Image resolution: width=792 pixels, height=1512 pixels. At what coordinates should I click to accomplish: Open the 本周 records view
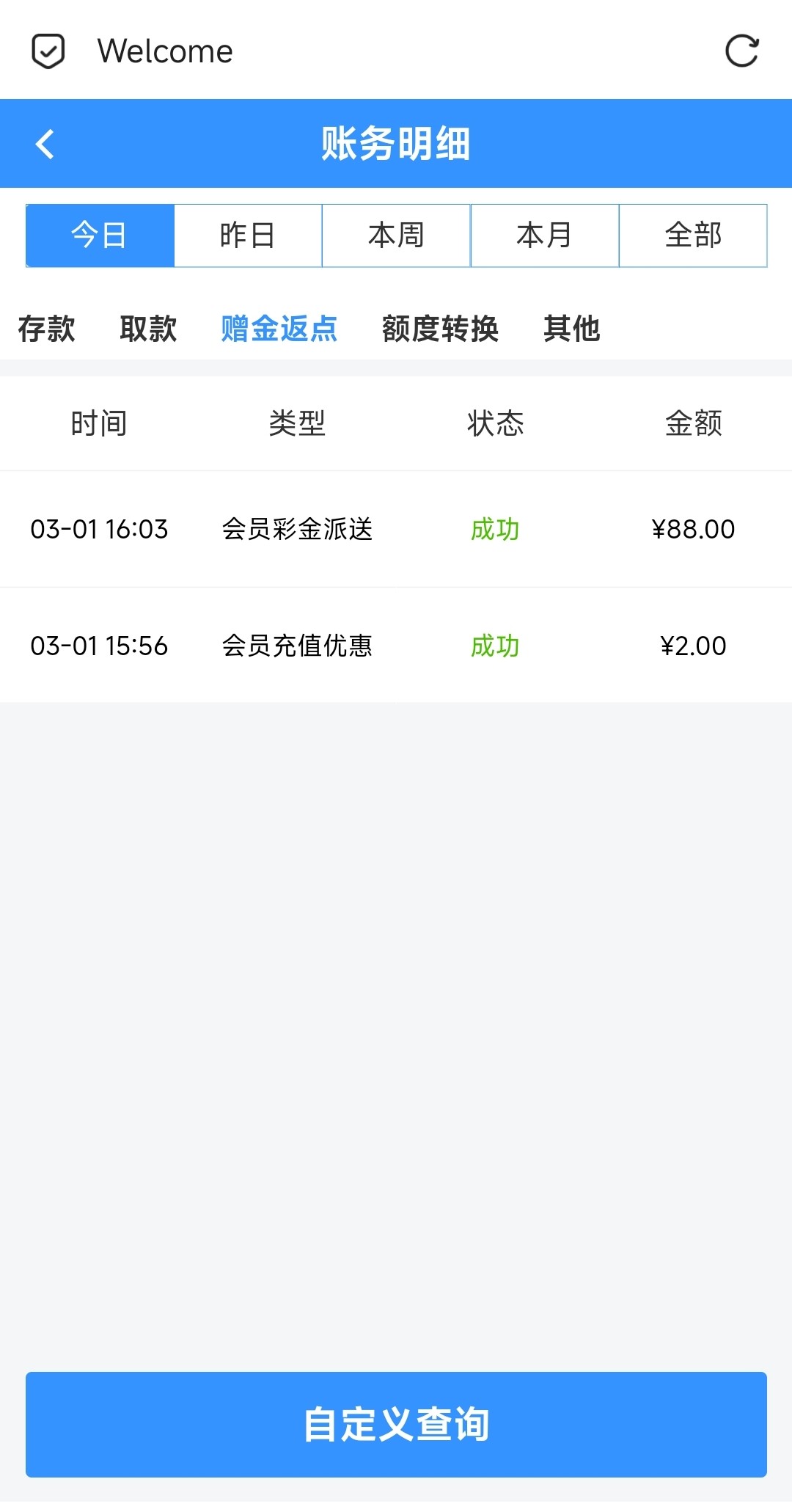pyautogui.click(x=396, y=235)
